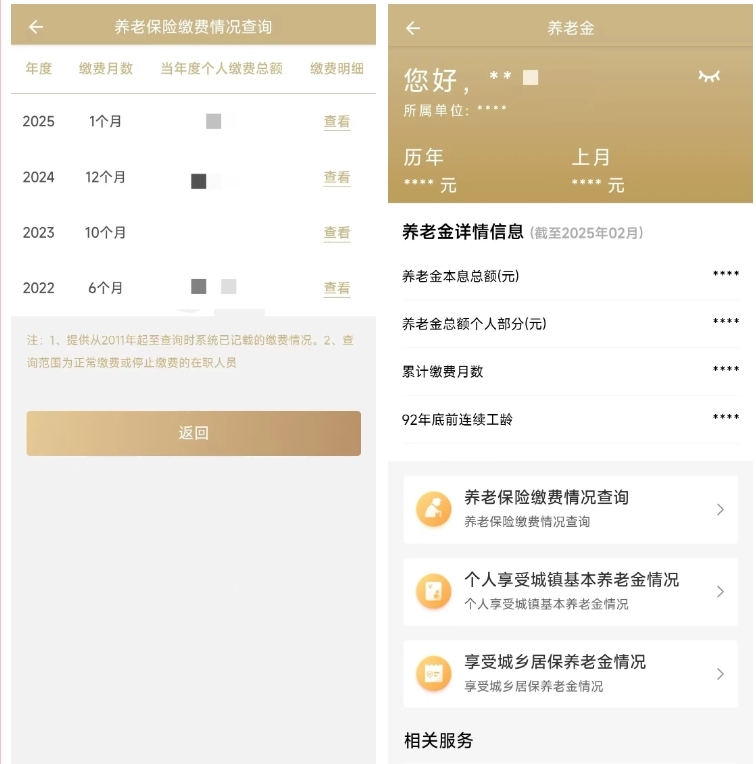
Task: Go back from 养老保险缴费情况查询 page
Action: [36, 27]
